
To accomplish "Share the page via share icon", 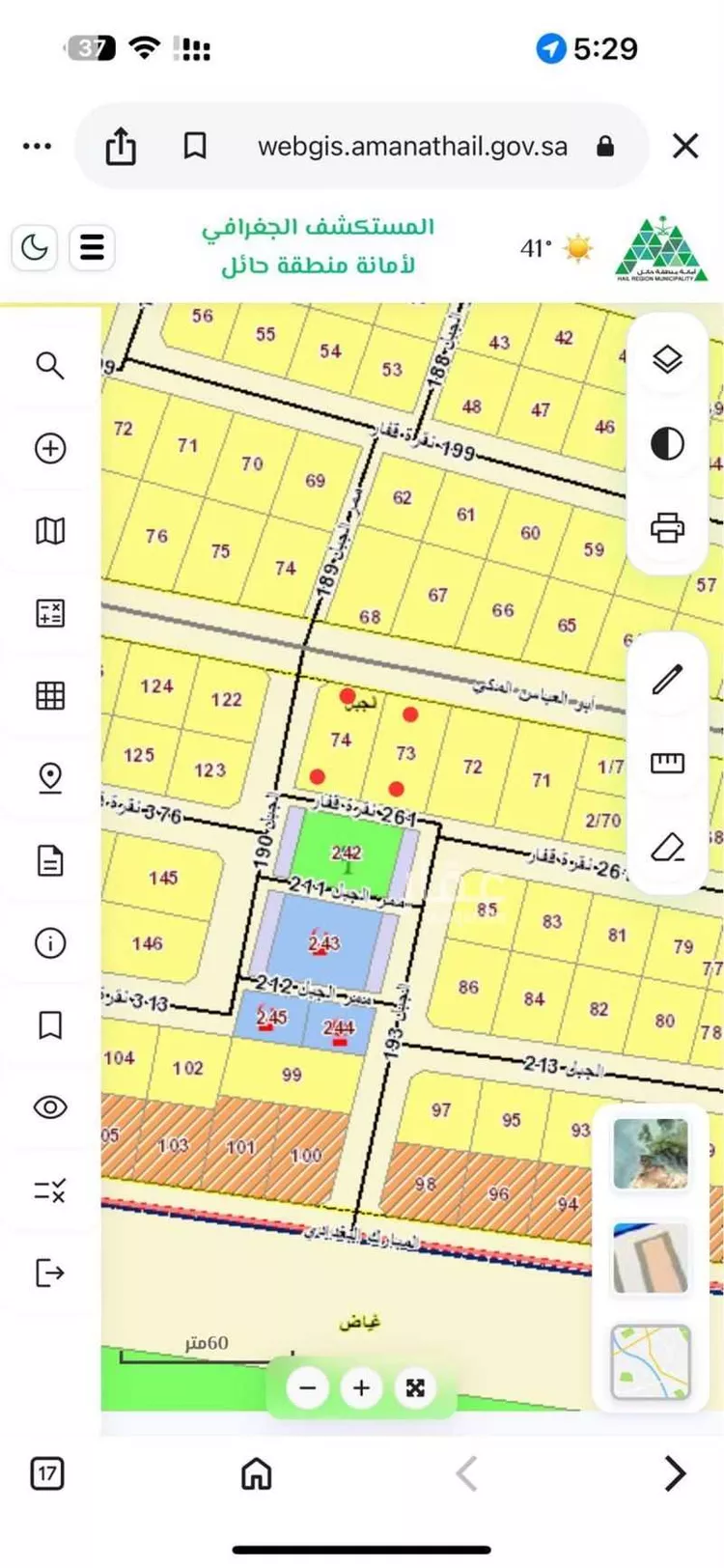I will [121, 146].
